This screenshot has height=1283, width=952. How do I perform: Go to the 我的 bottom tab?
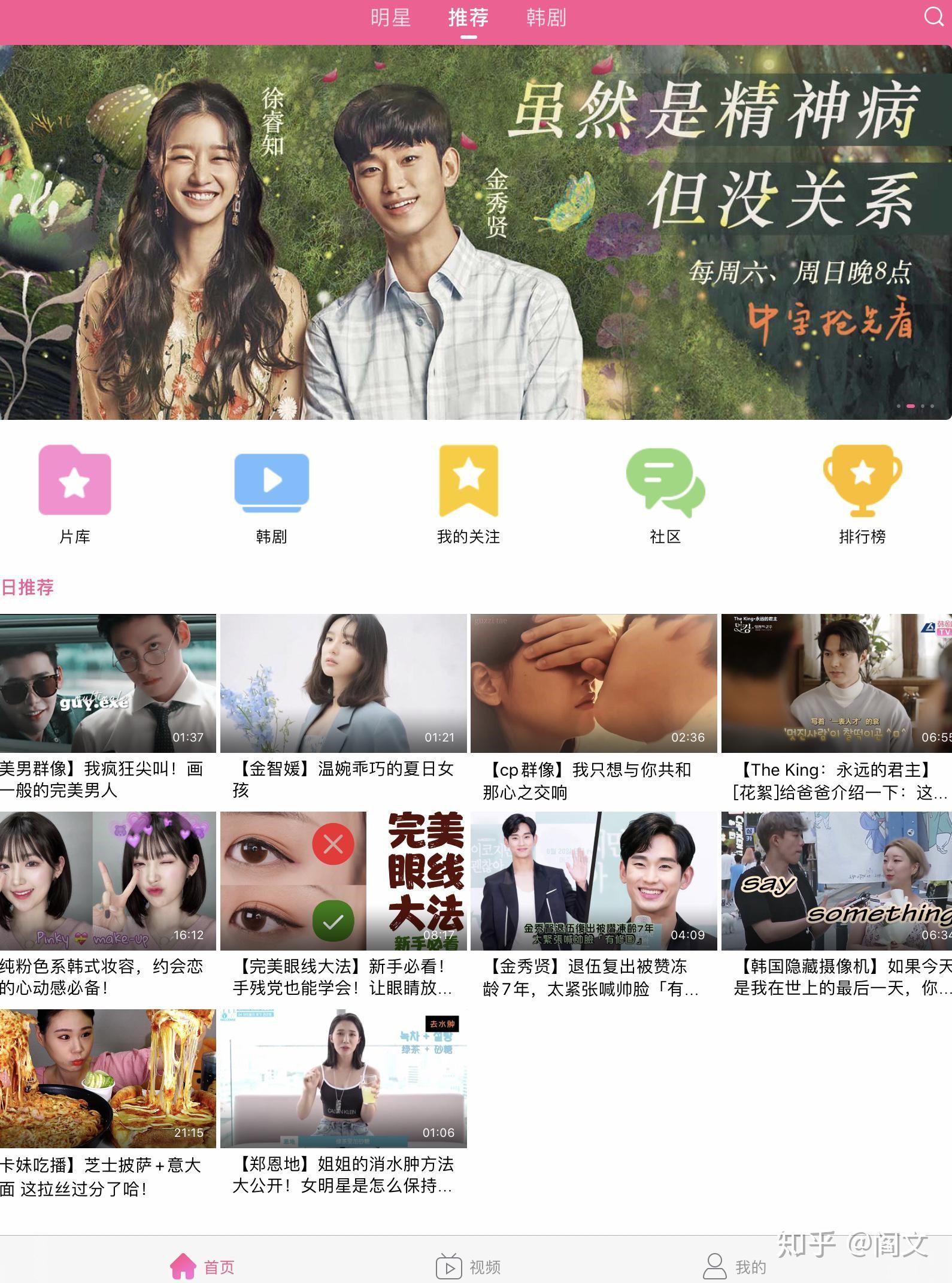click(735, 1267)
